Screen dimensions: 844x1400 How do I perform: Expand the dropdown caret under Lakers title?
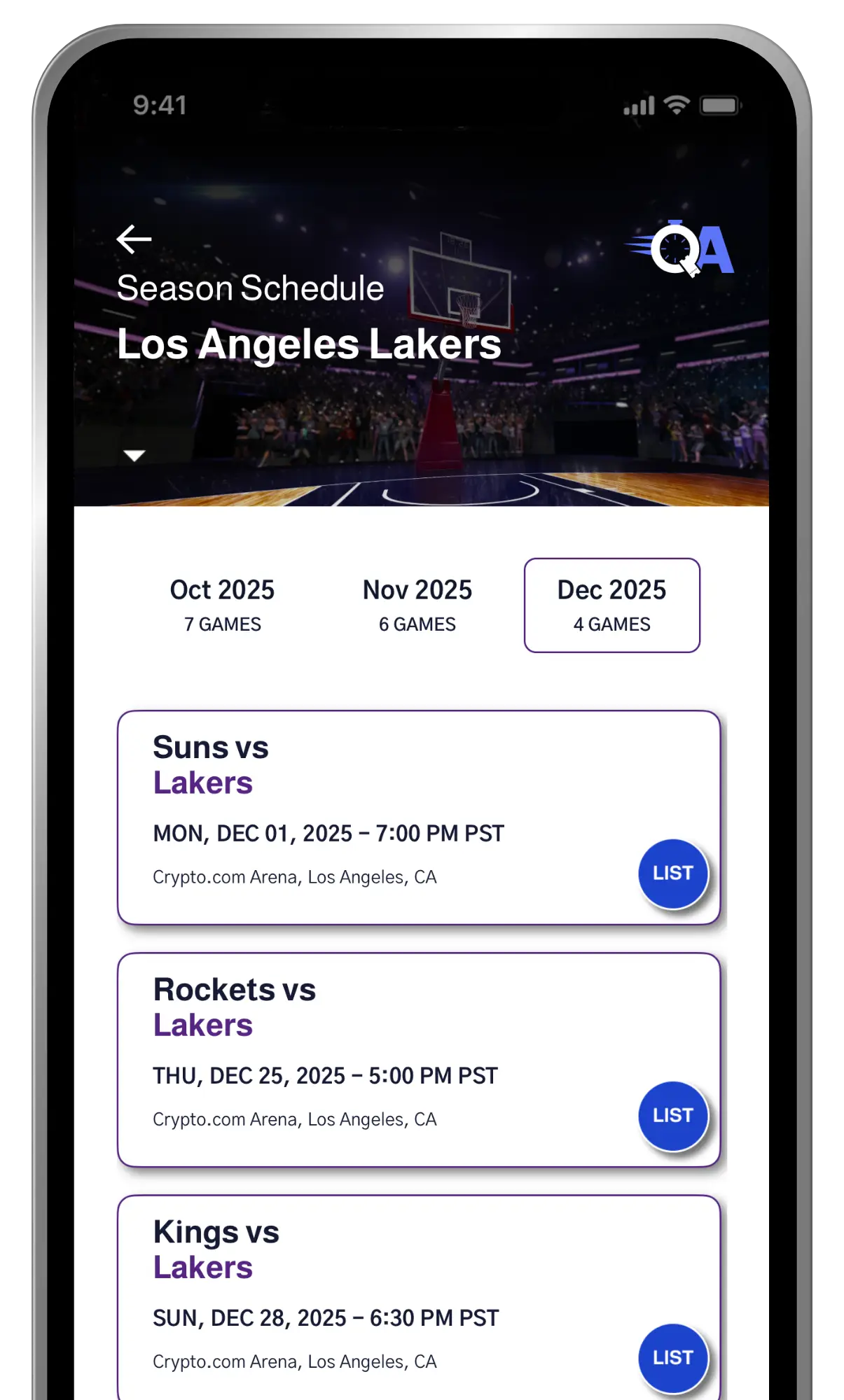[x=134, y=456]
